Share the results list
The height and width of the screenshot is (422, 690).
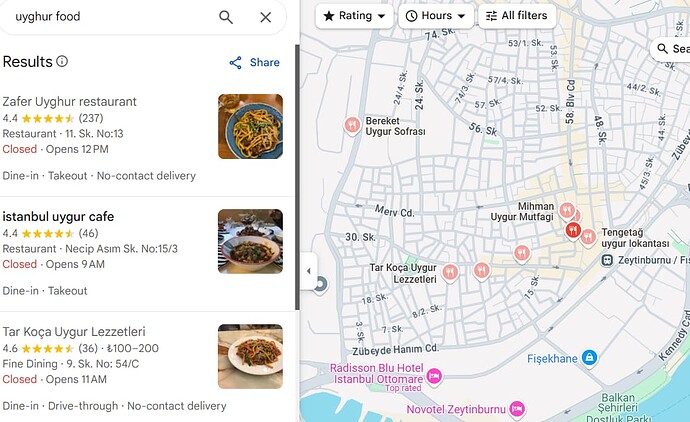[x=254, y=62]
